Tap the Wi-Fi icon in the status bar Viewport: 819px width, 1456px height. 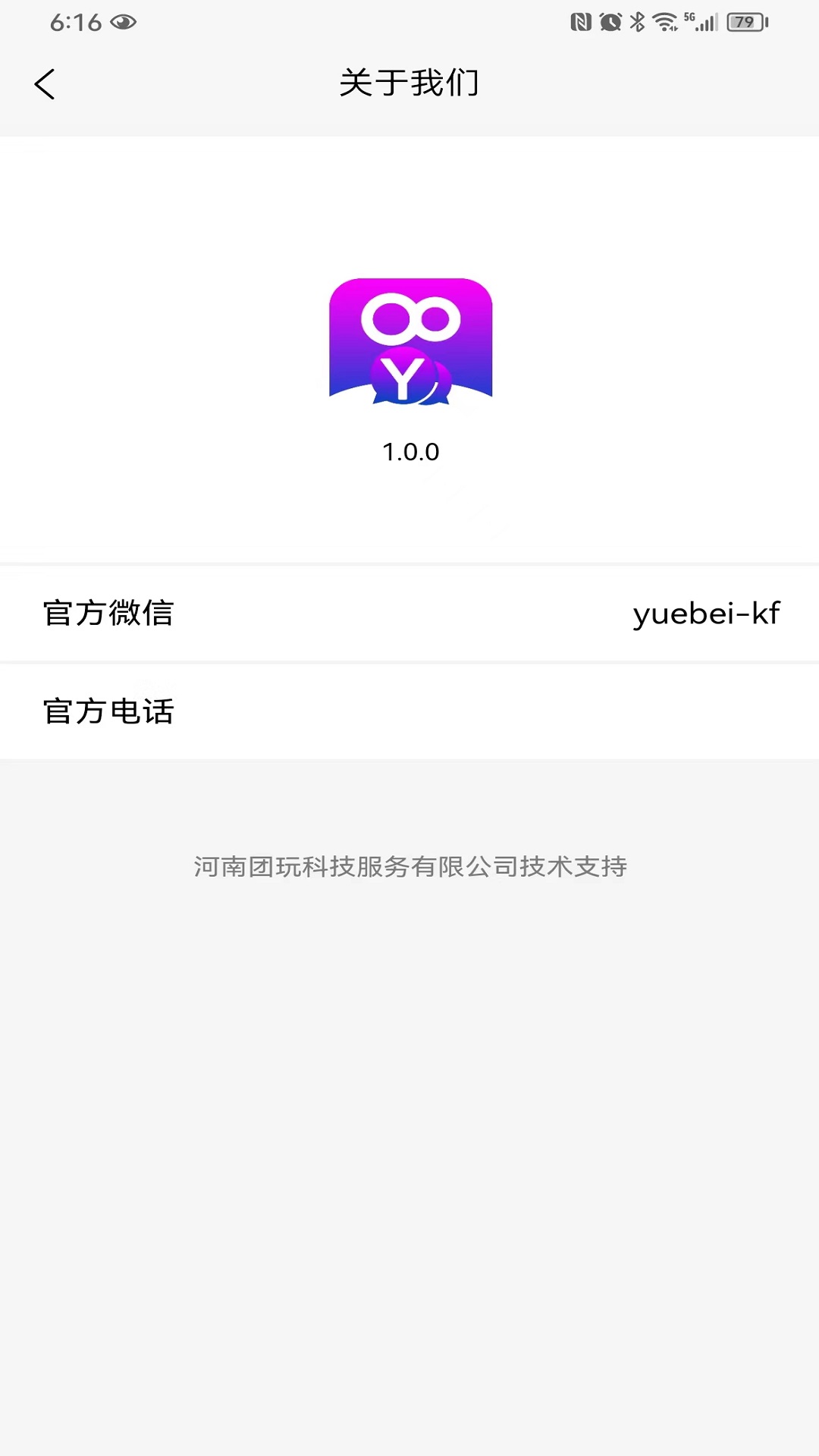pos(666,23)
